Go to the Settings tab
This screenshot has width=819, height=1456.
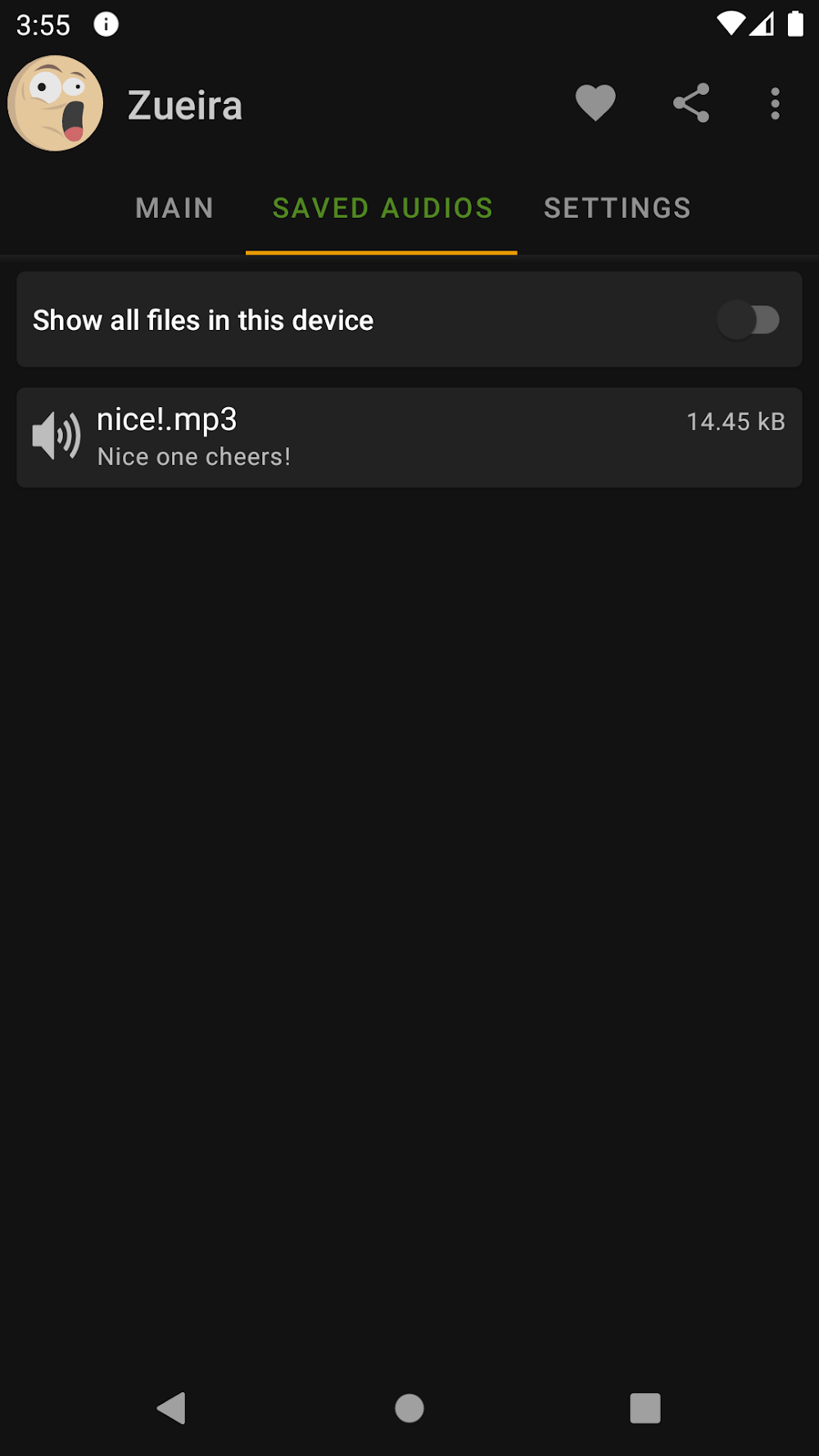point(618,208)
